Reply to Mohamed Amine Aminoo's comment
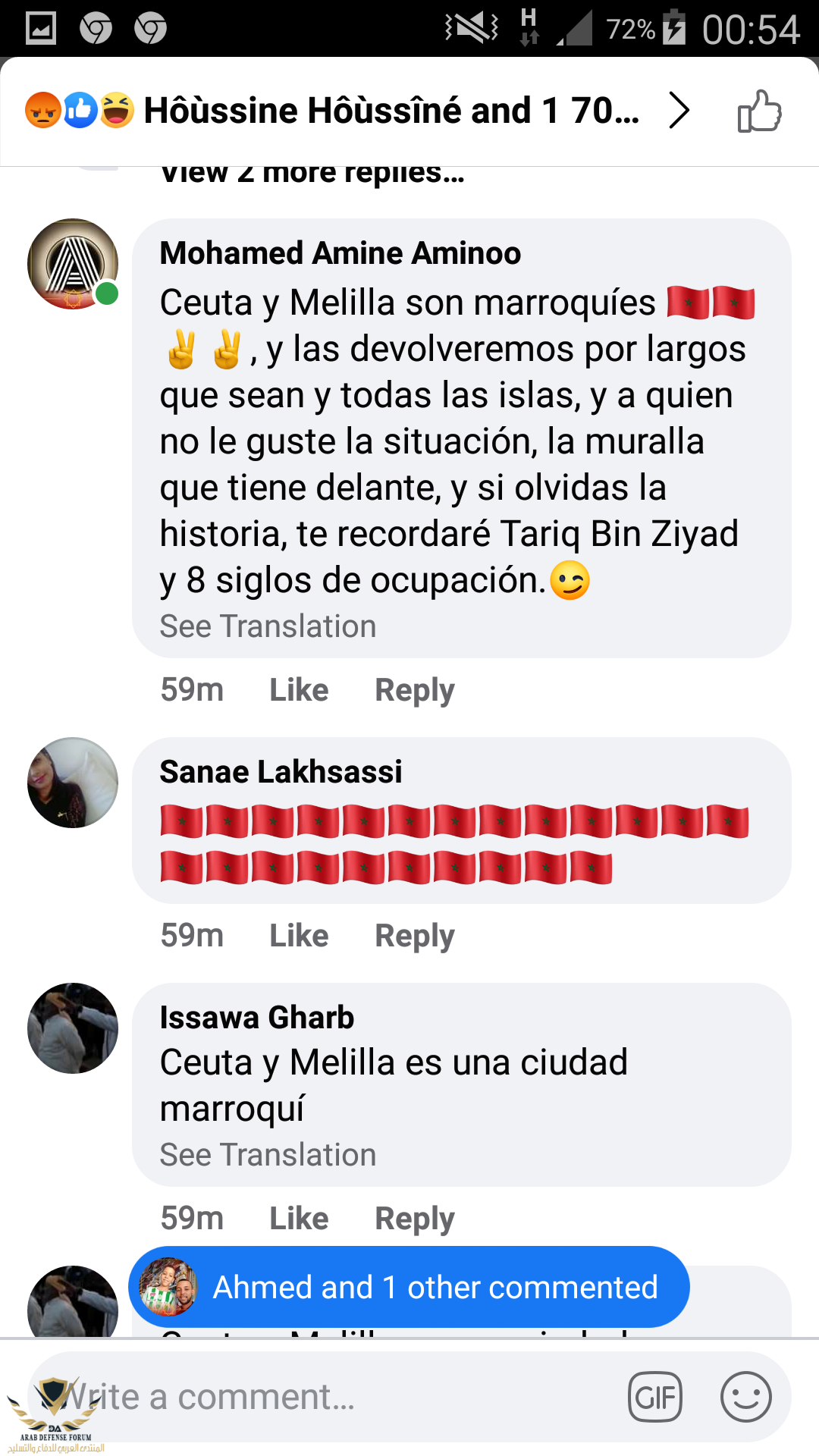The width and height of the screenshot is (819, 1456). (x=414, y=690)
